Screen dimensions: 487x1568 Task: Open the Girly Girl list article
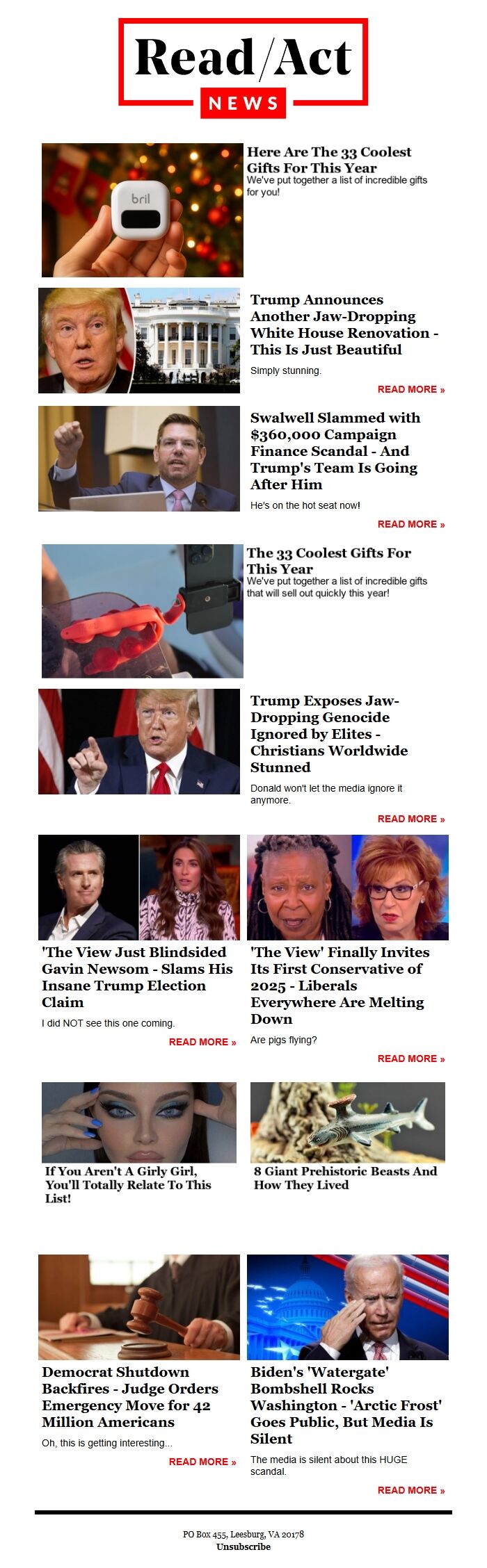pos(128,1184)
